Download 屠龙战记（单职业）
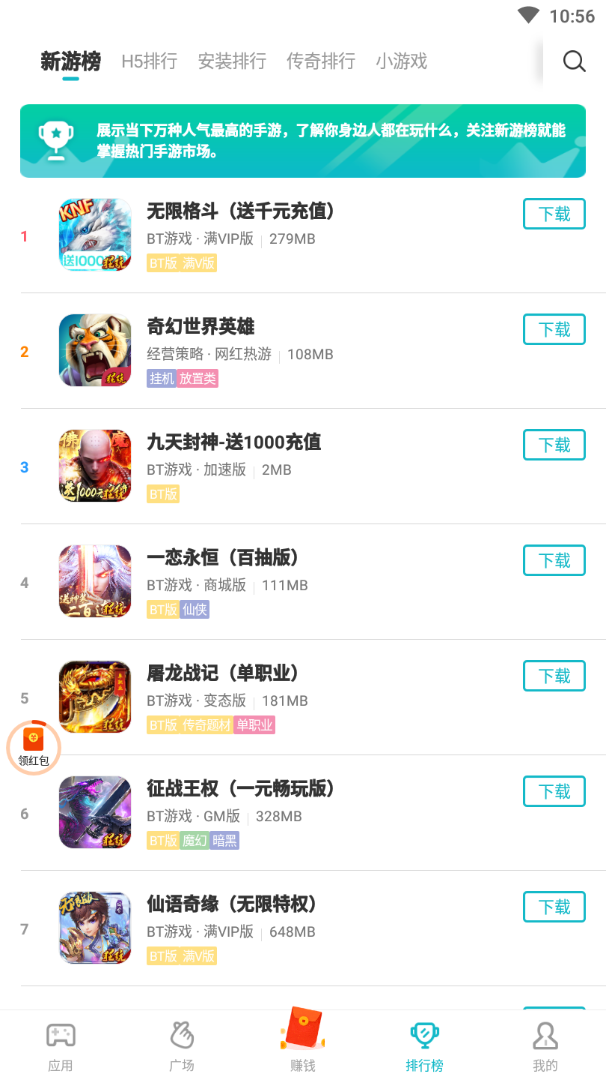The image size is (606, 1080). (x=554, y=676)
